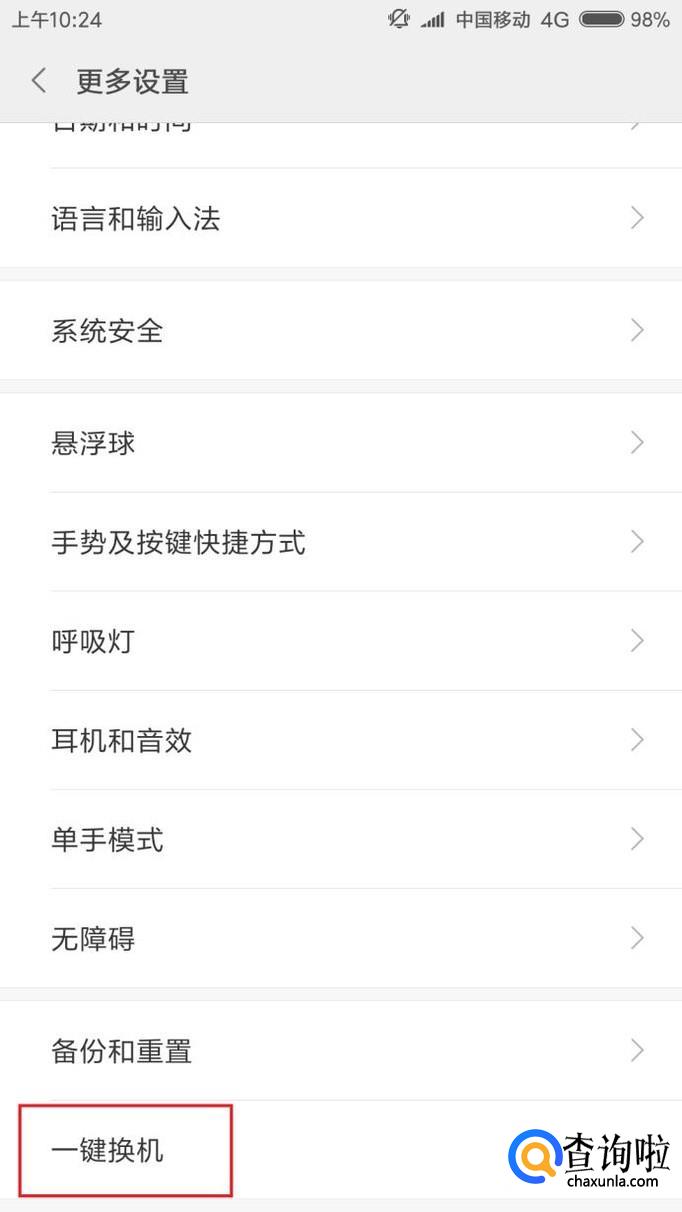Open 呼吸灯 settings
Viewport: 682px width, 1212px height.
(340, 641)
